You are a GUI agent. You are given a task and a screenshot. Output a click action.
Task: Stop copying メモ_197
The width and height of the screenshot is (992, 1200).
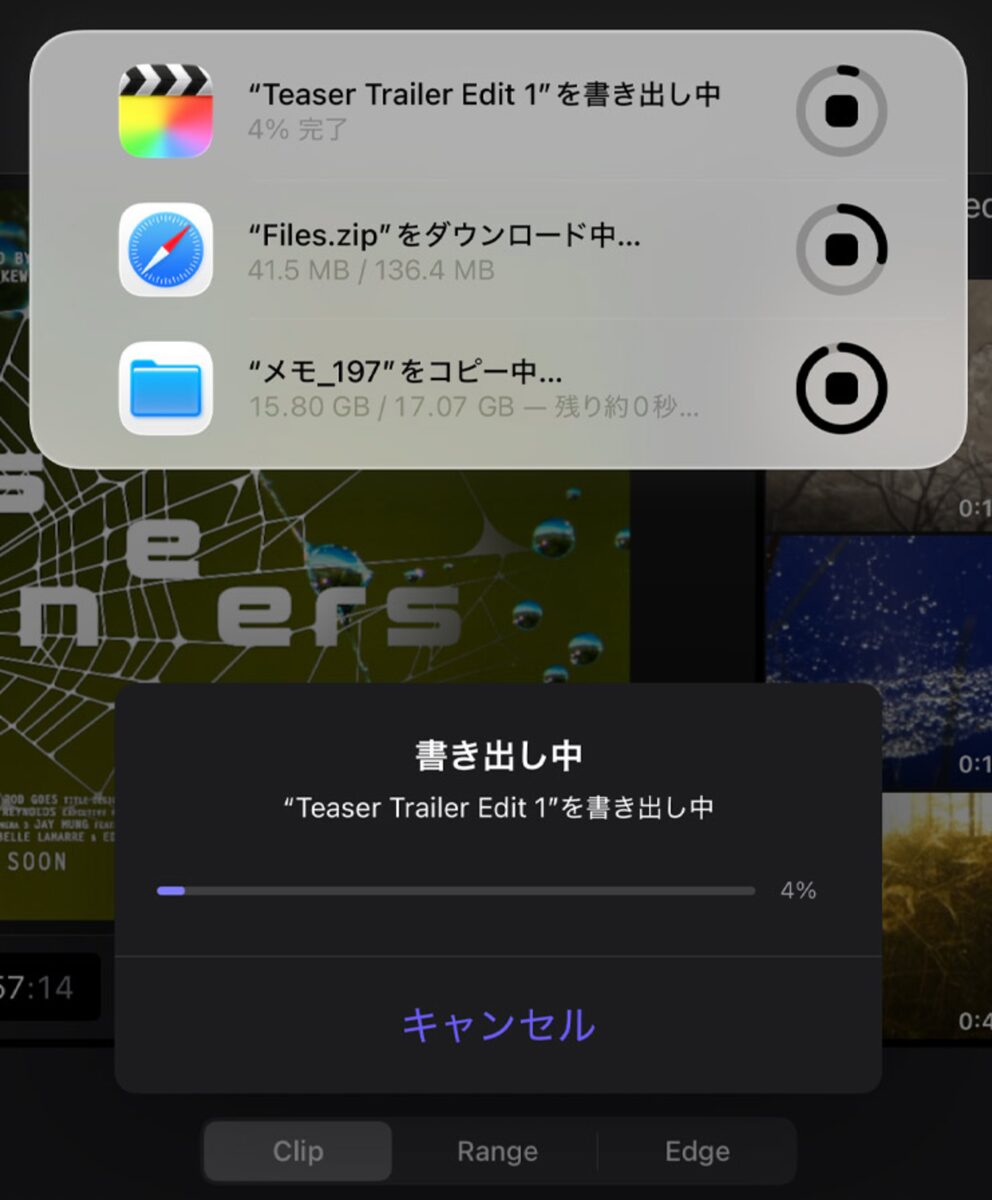click(841, 387)
